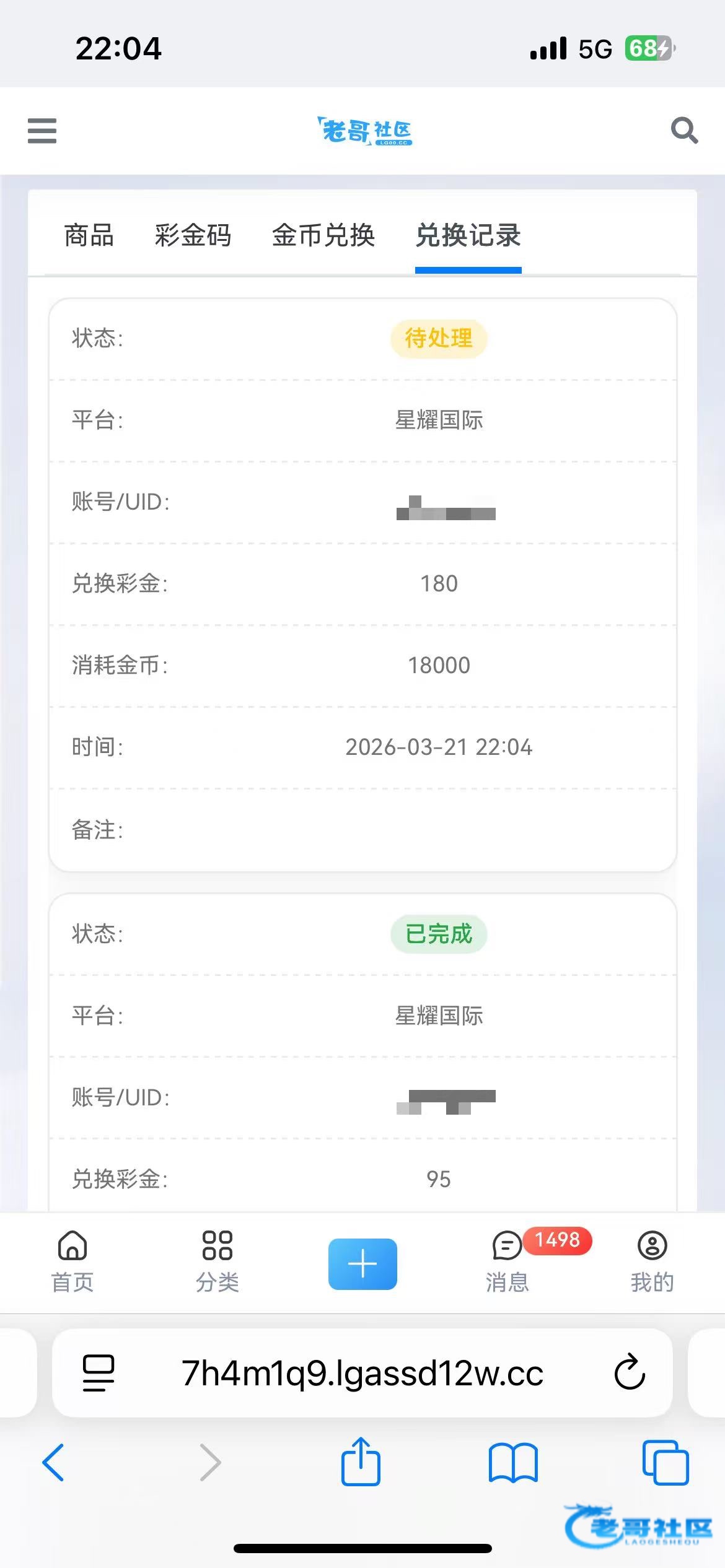Open the hamburger drawer menu
725x1568 pixels.
pos(42,131)
